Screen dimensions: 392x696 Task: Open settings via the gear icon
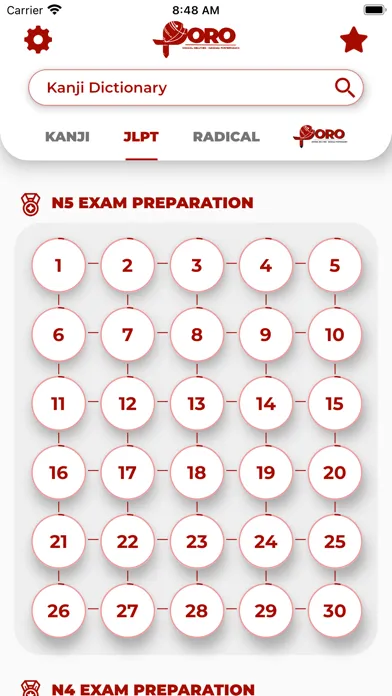tap(38, 40)
